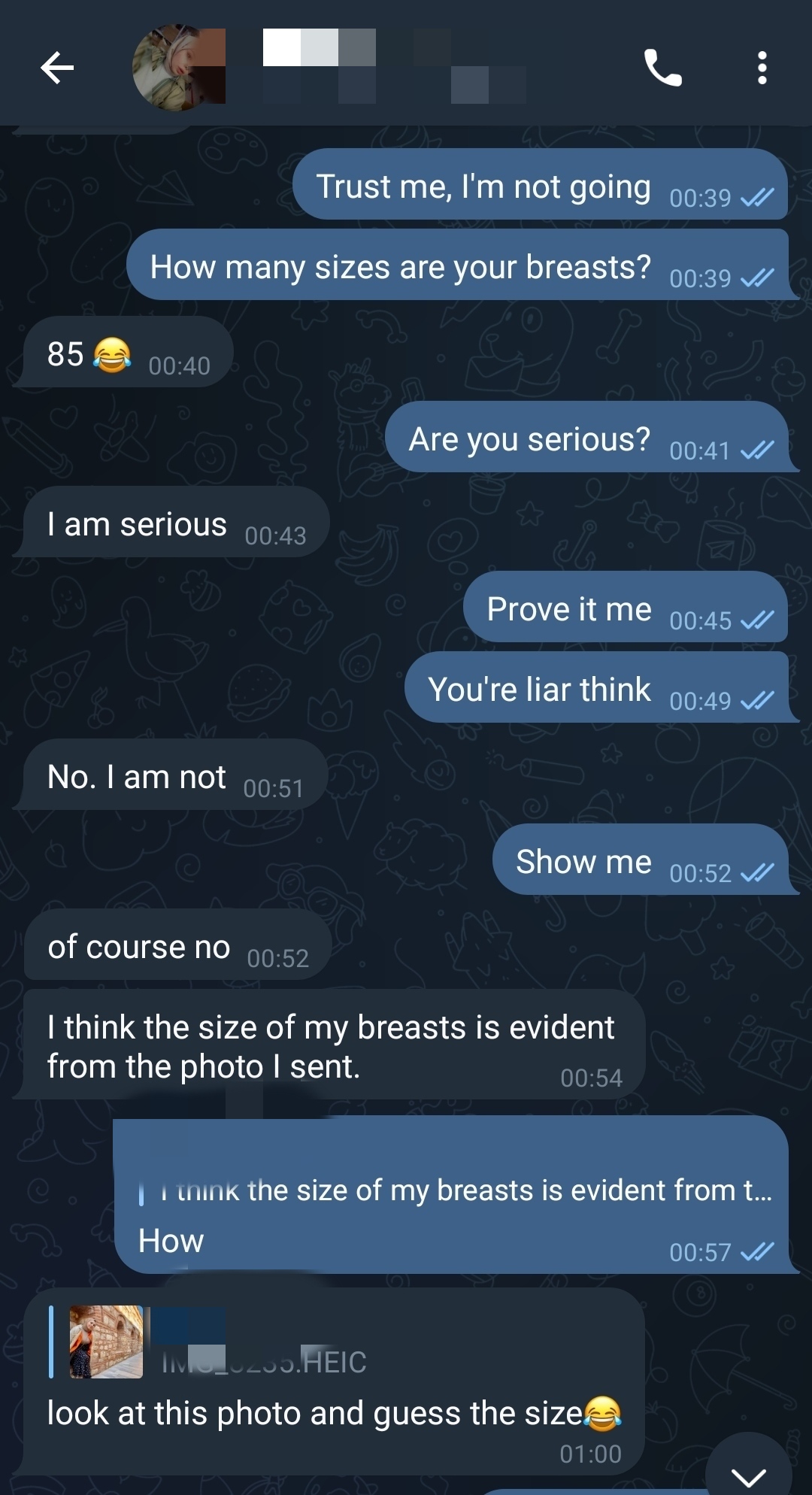
Task: Open the three-dot overflow menu
Action: pyautogui.click(x=762, y=68)
